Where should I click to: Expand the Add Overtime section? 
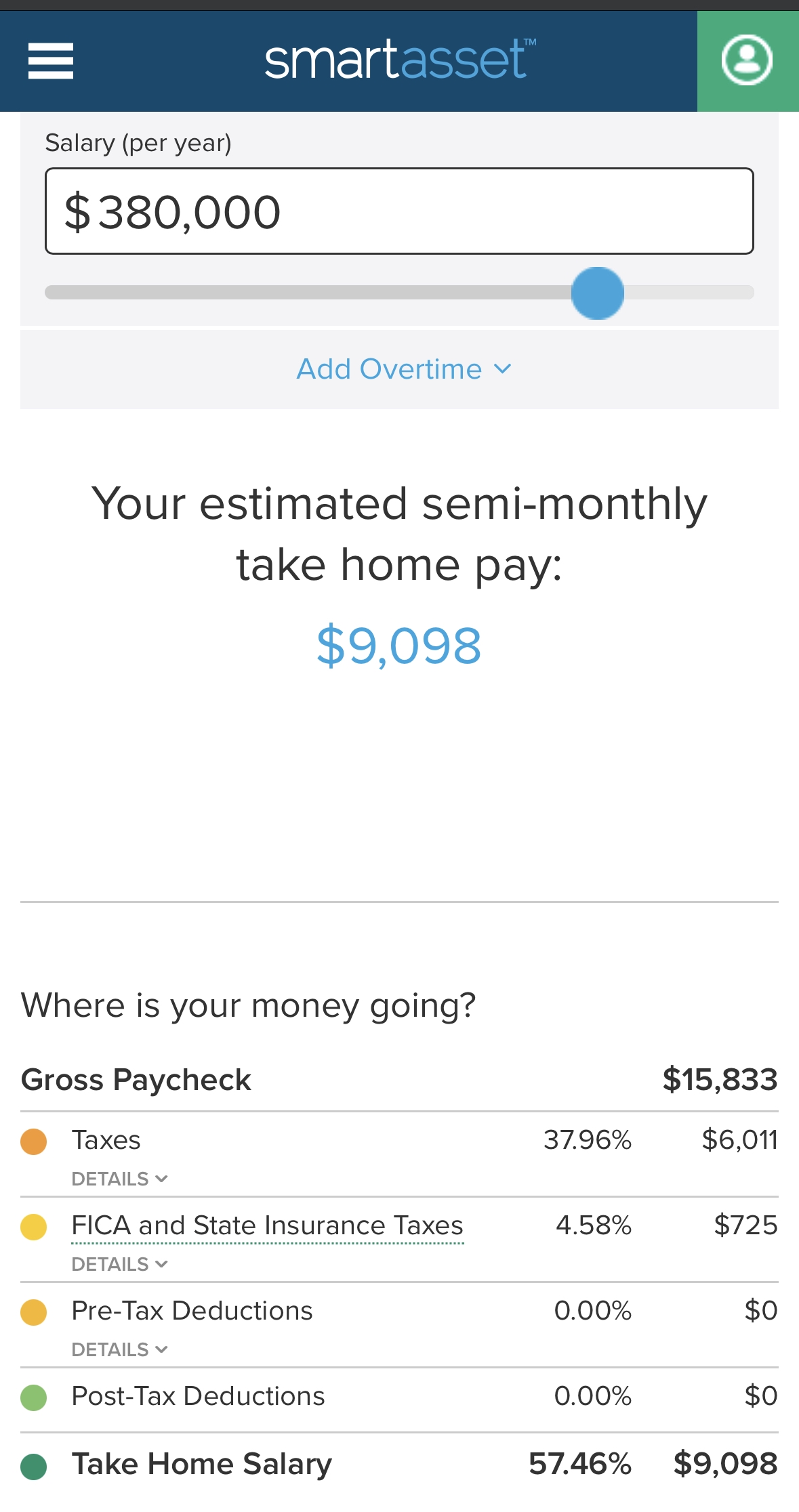click(404, 369)
